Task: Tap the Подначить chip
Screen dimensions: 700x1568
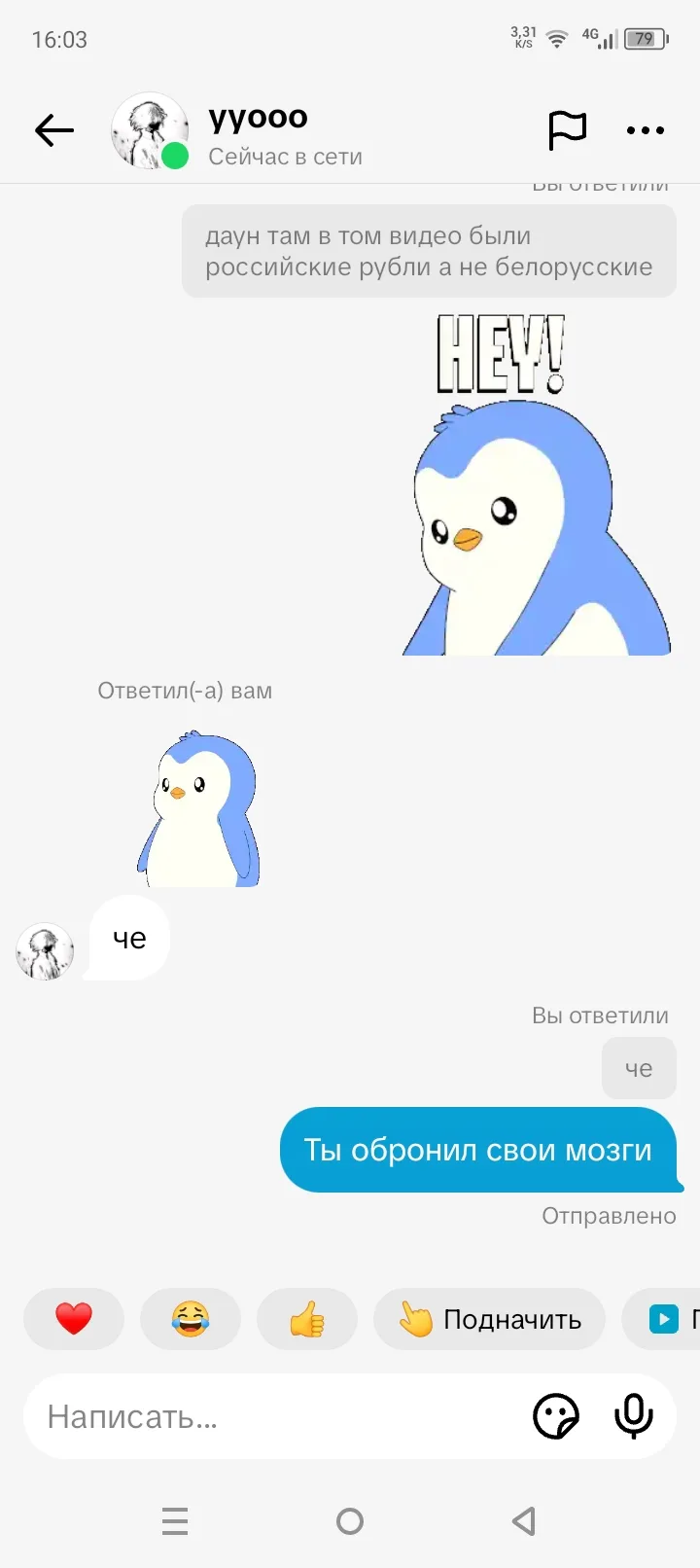Action: pyautogui.click(x=489, y=1319)
